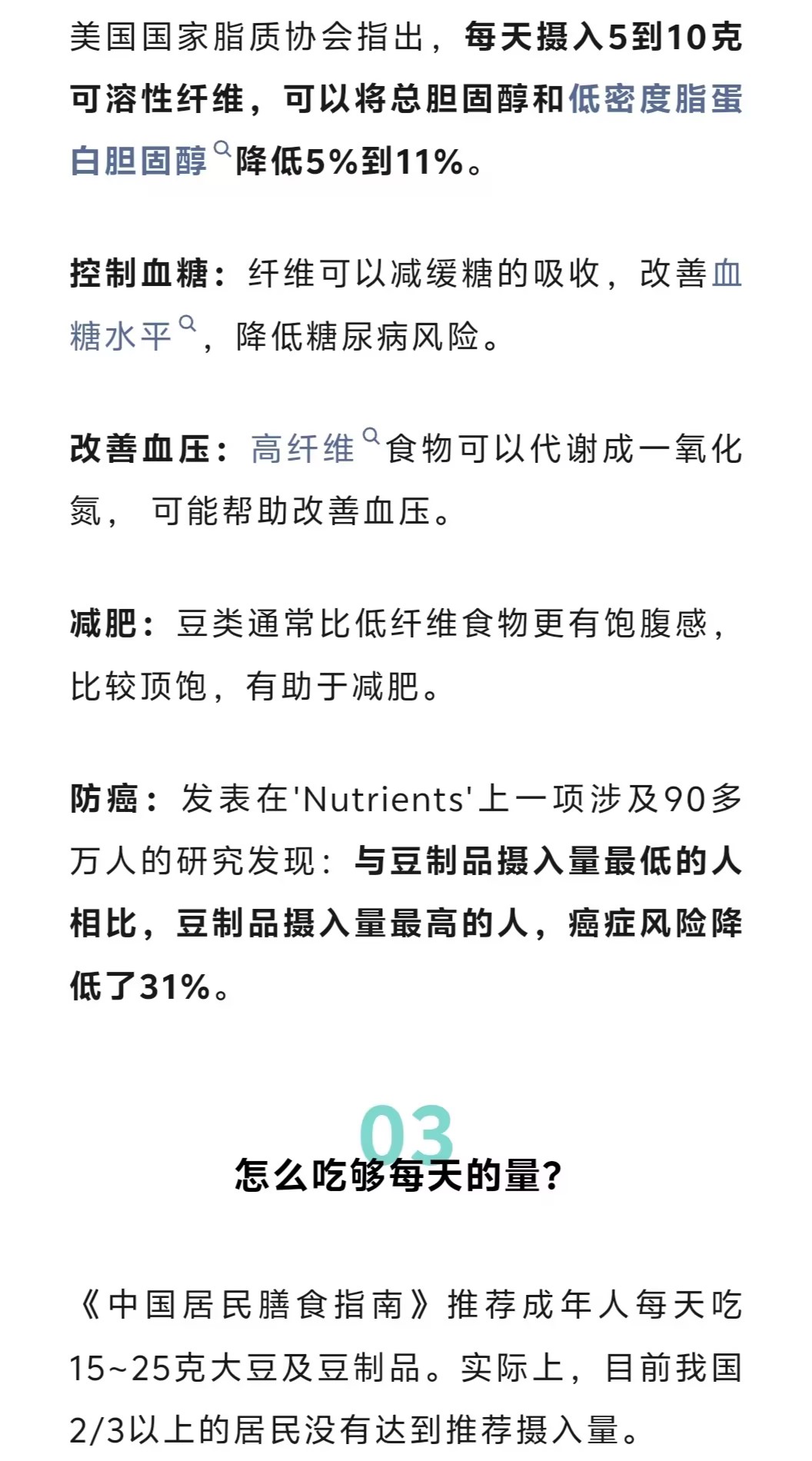Look up the 高纤维 link
812x1461 pixels.
click(x=303, y=449)
